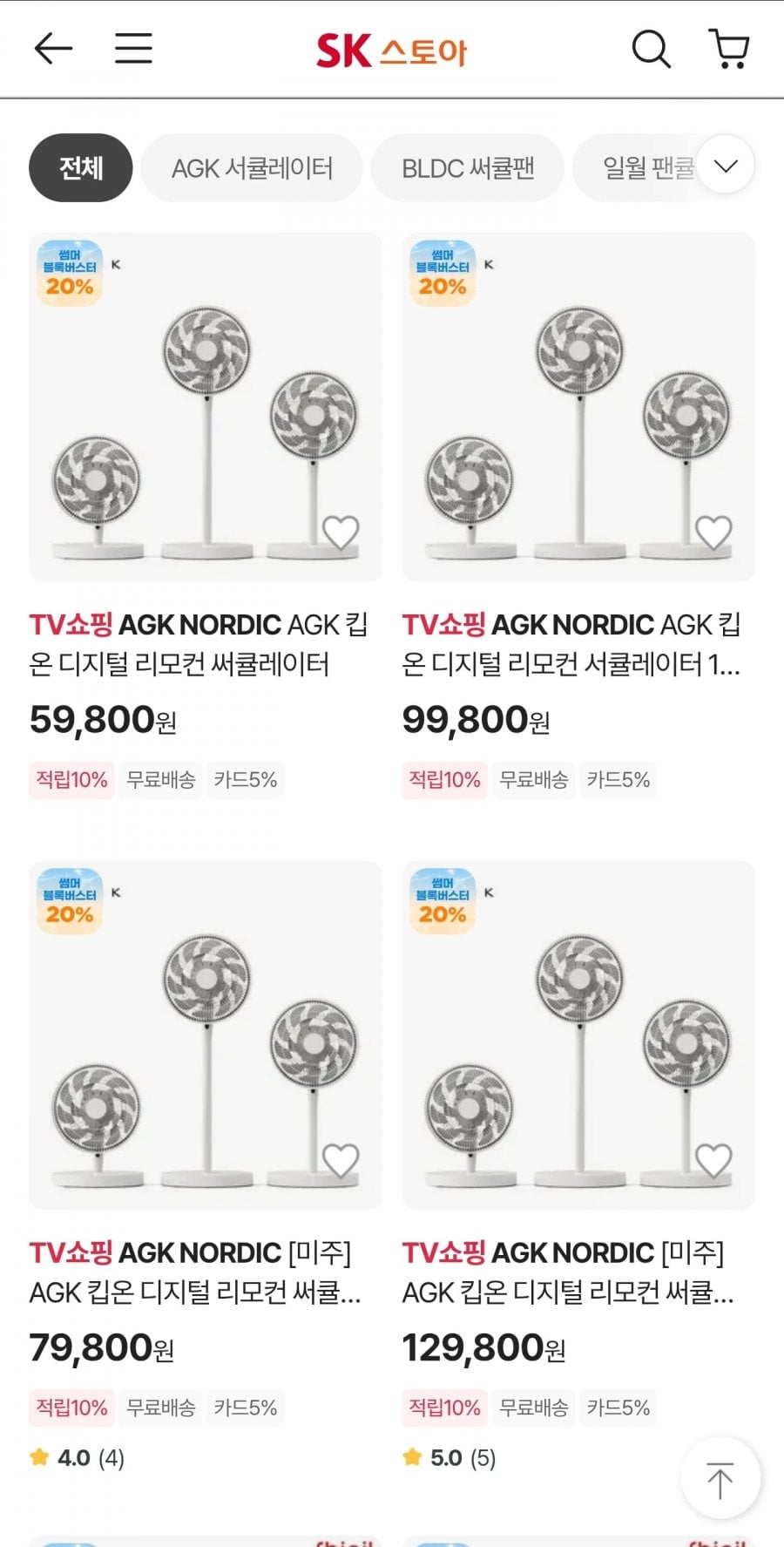Wishlist the 129,800원 circulator
Screen dimensions: 784x1547
713,1160
